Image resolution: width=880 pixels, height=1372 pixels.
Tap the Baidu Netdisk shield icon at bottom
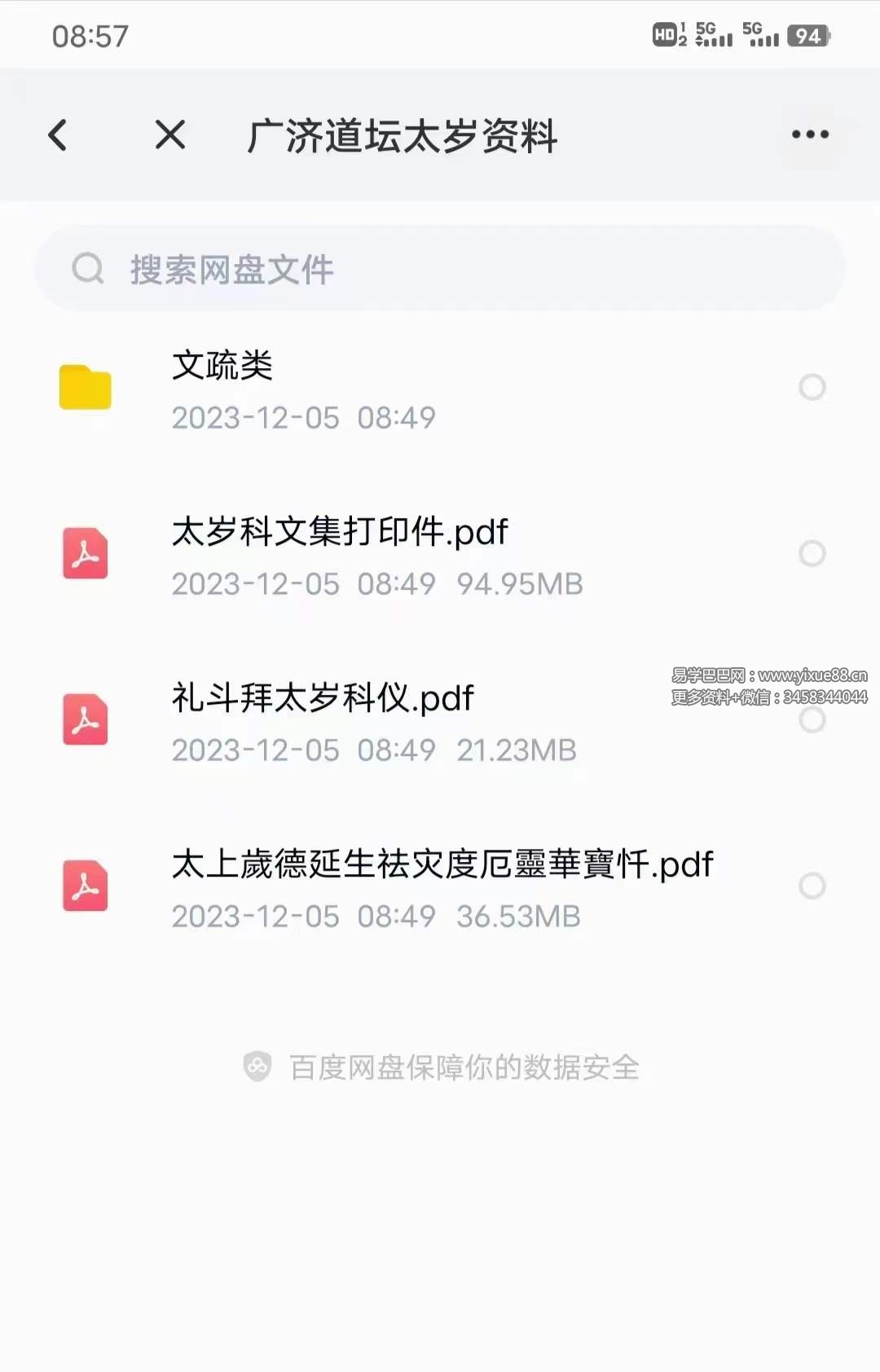(x=257, y=1066)
